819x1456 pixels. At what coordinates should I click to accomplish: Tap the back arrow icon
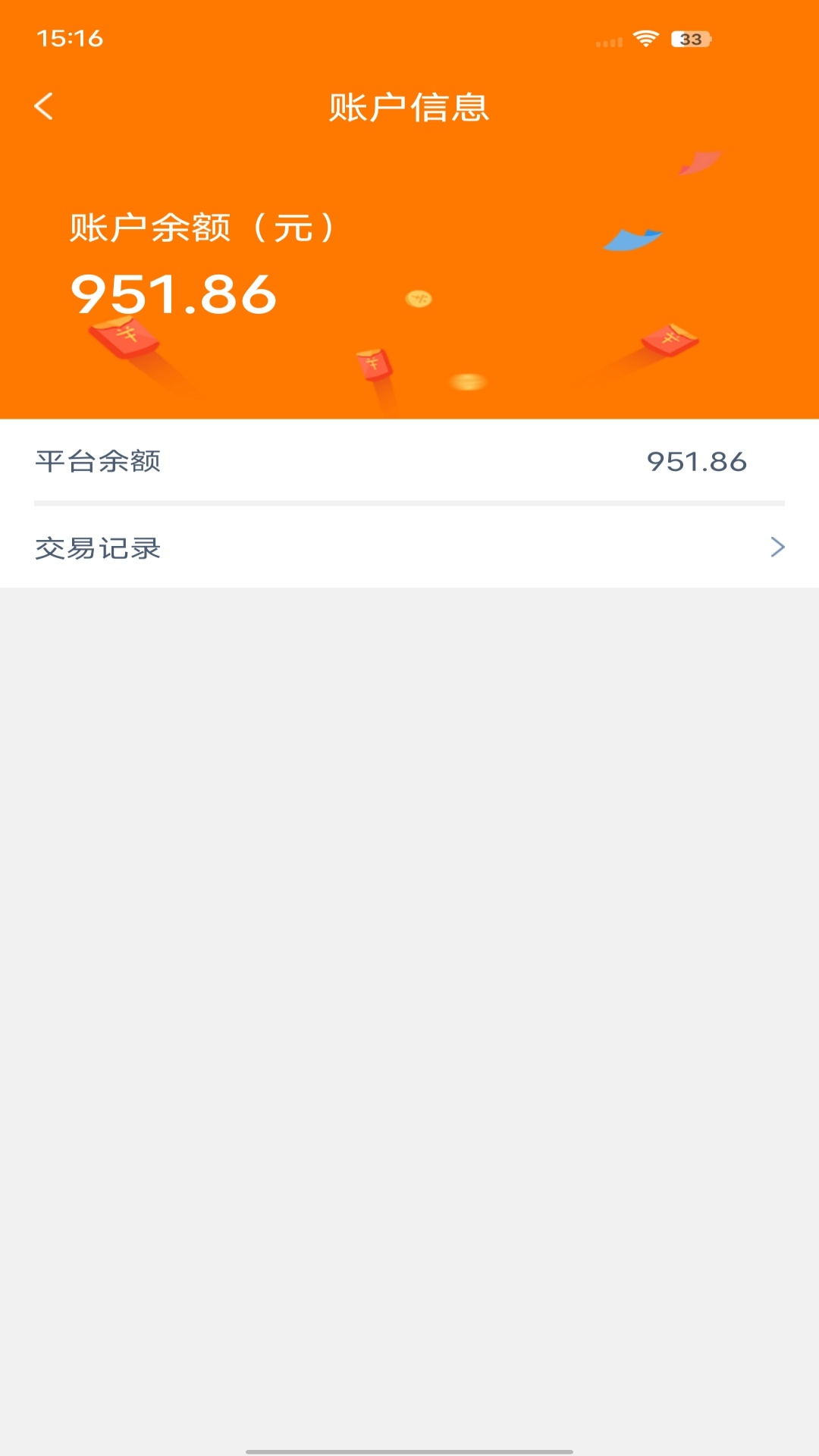[45, 106]
